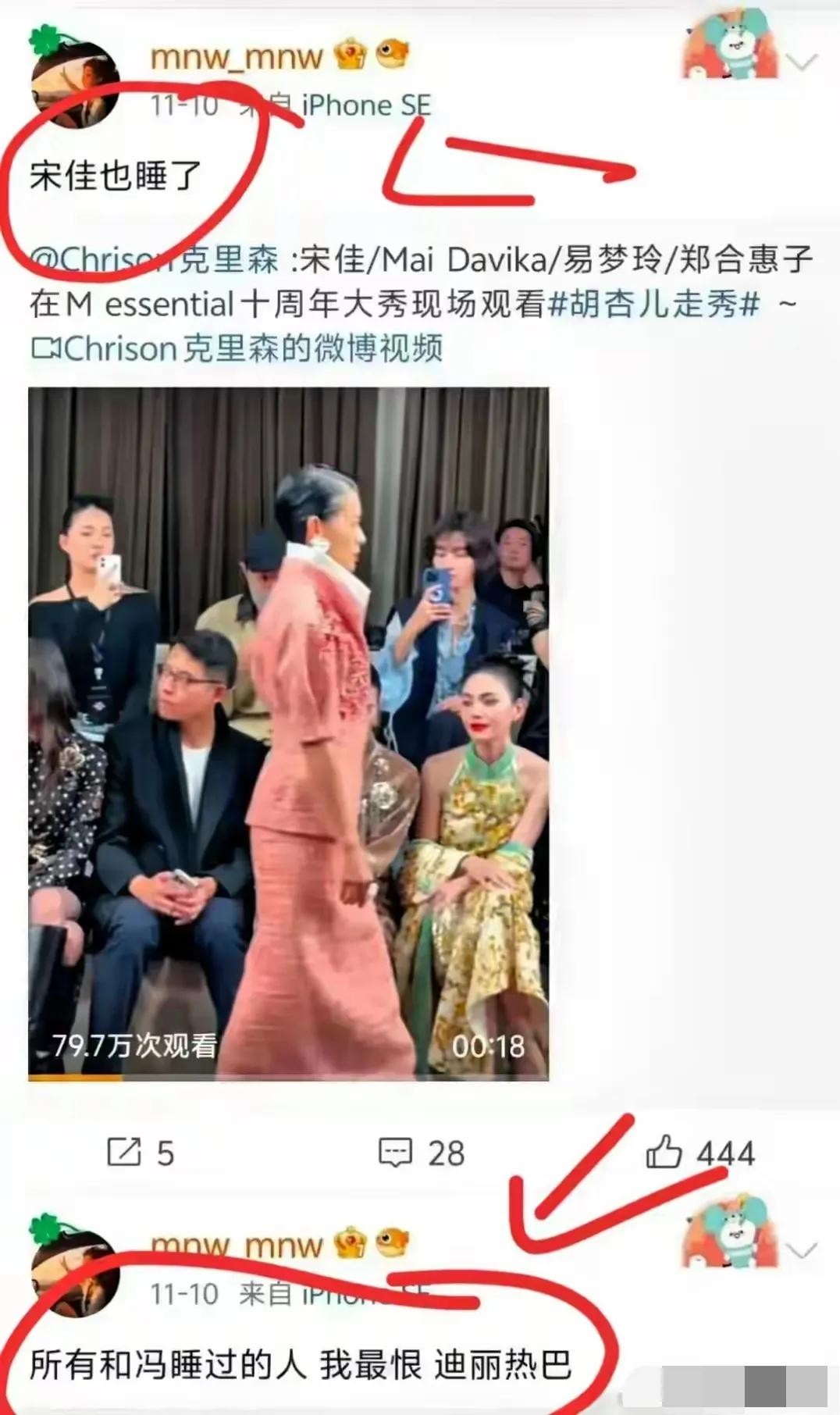Image resolution: width=840 pixels, height=1415 pixels.
Task: Like the post with 444 likes
Action: click(x=699, y=1153)
